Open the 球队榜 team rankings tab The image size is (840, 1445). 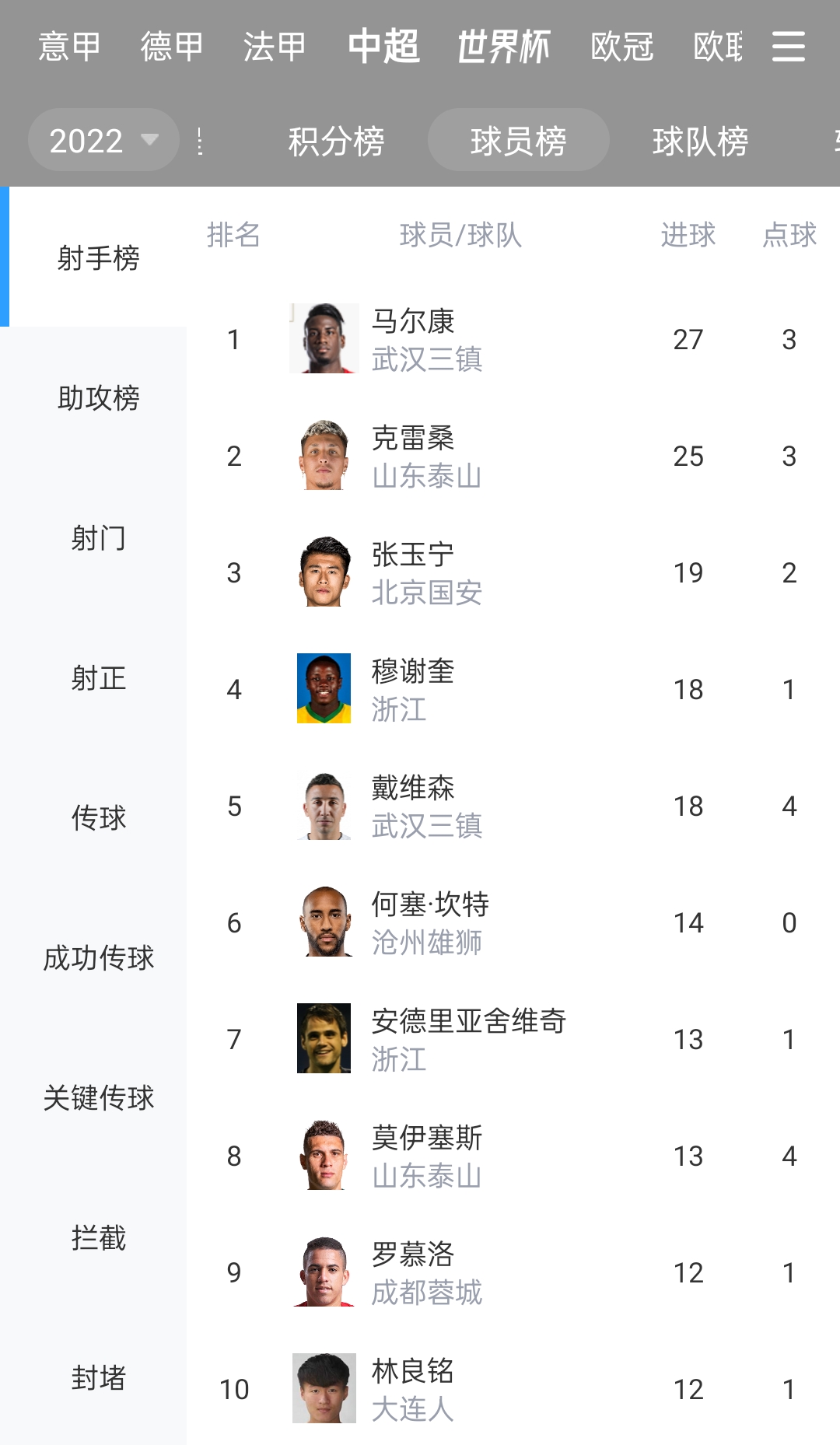point(700,141)
